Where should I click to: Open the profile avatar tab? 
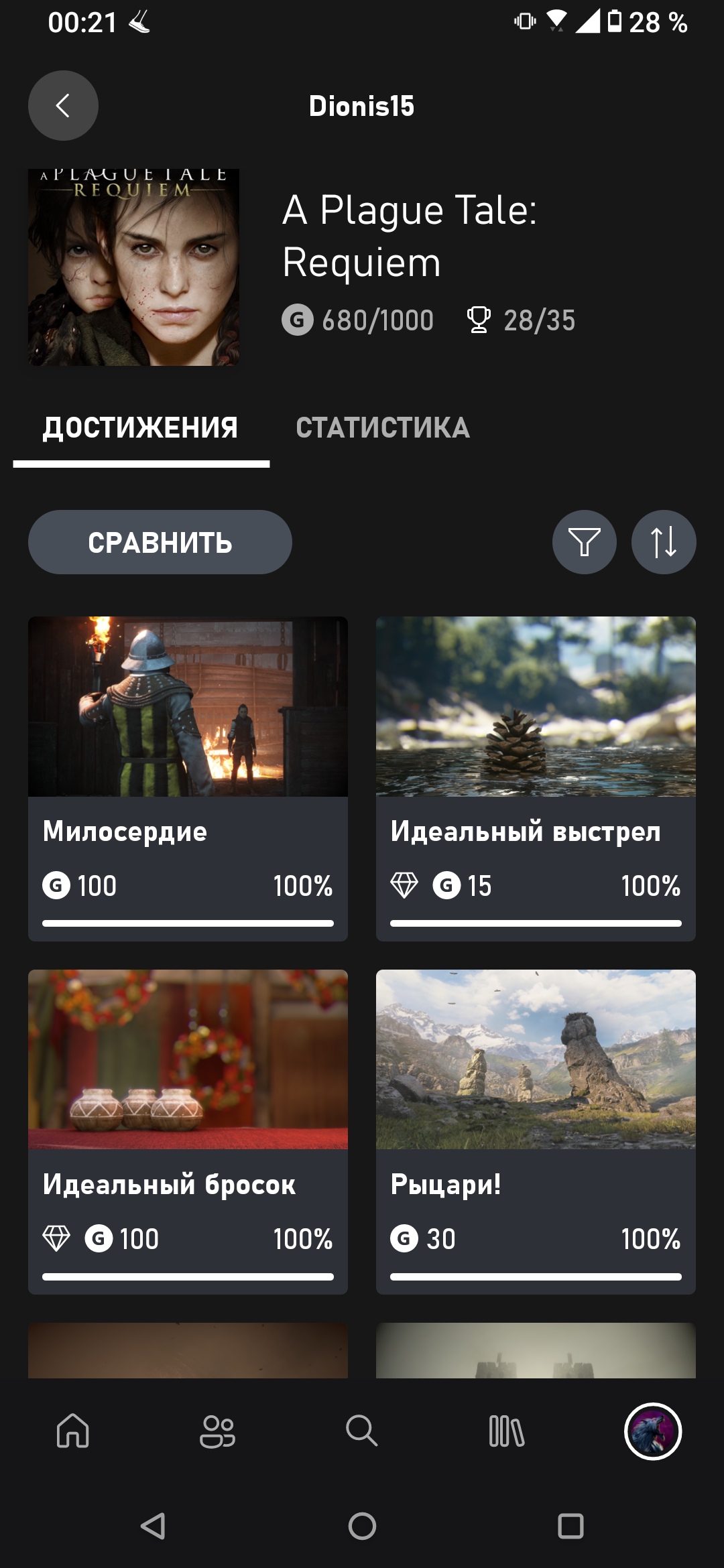pos(652,1431)
